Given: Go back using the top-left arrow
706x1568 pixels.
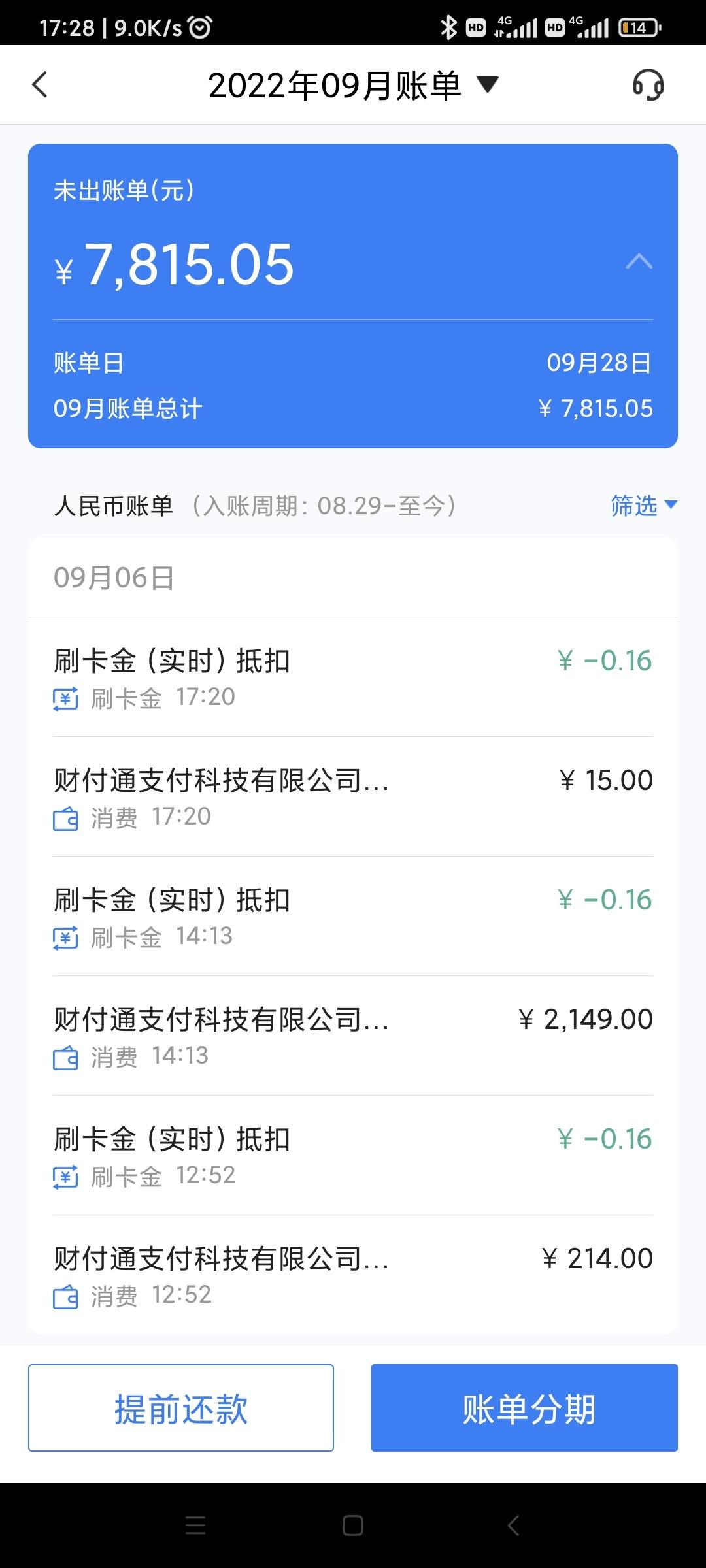Looking at the screenshot, I should (40, 85).
